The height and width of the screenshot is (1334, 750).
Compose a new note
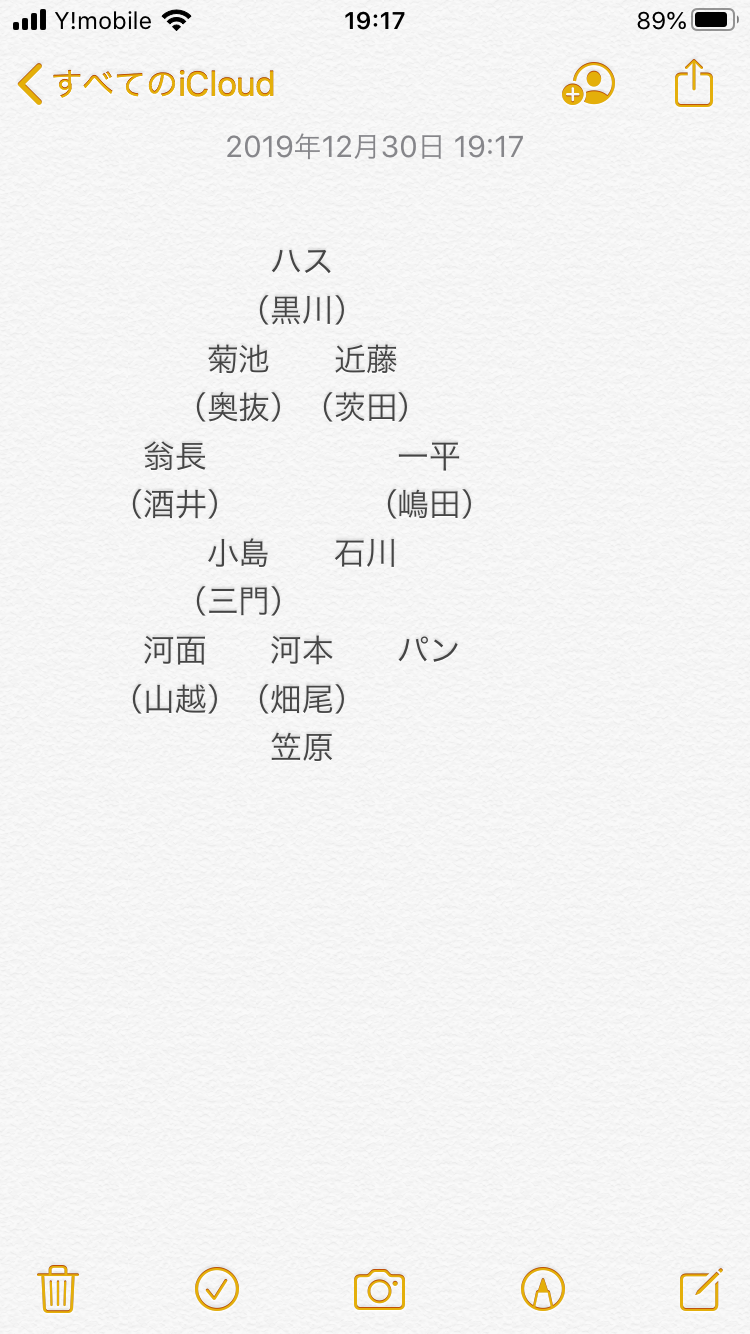700,1288
